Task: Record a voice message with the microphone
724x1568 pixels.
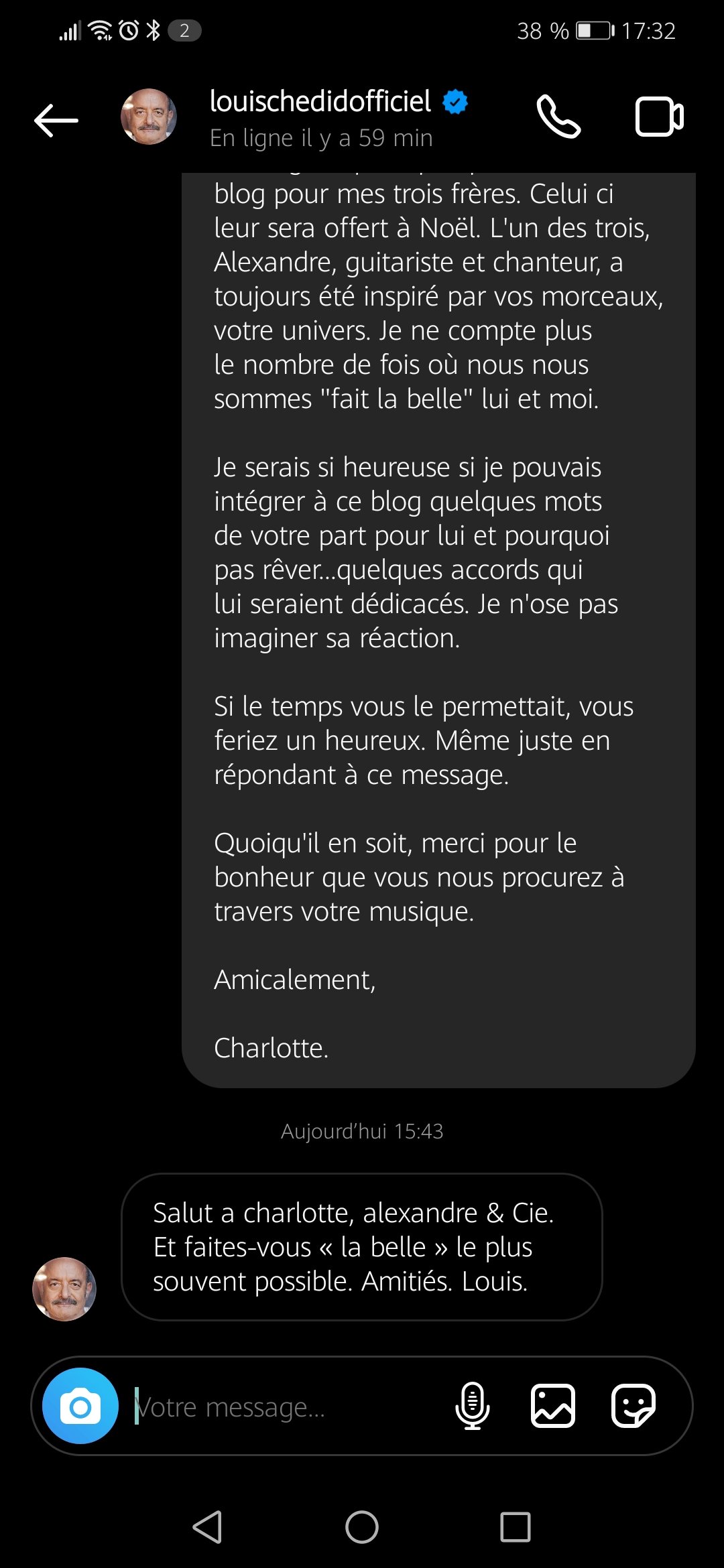Action: tap(473, 1406)
